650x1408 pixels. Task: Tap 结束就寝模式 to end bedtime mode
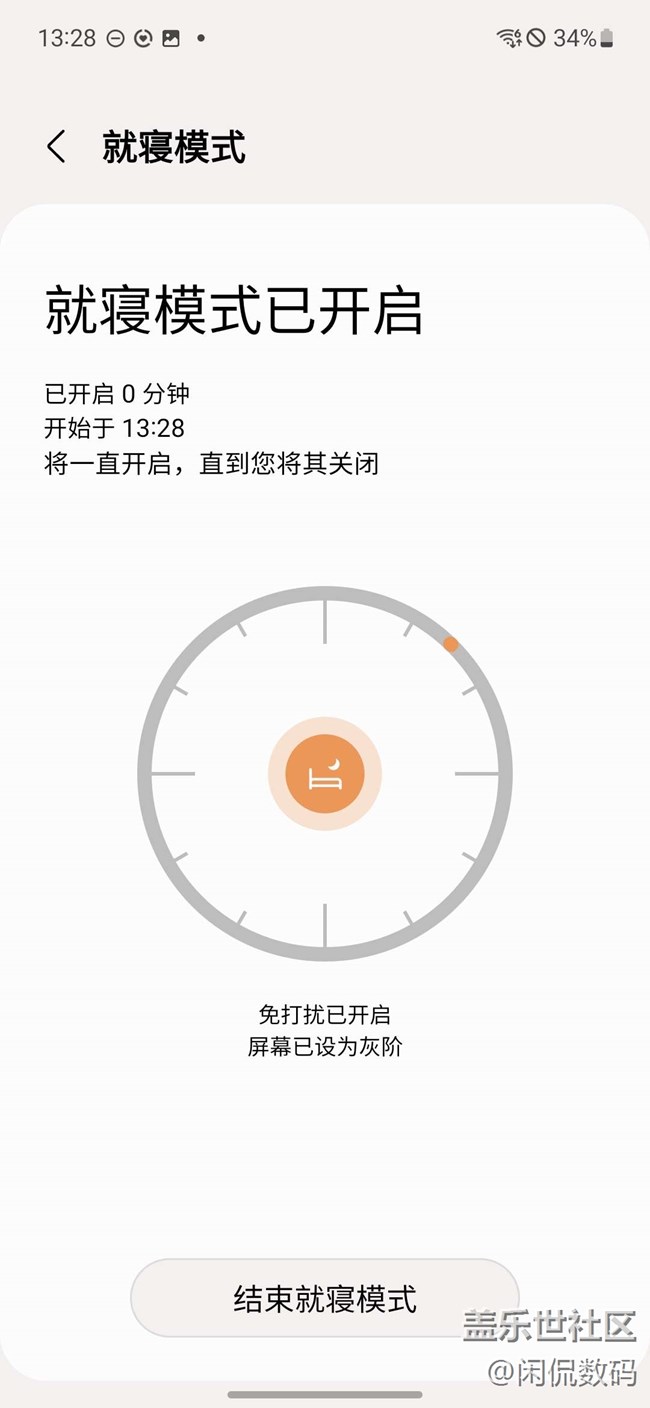click(324, 1298)
